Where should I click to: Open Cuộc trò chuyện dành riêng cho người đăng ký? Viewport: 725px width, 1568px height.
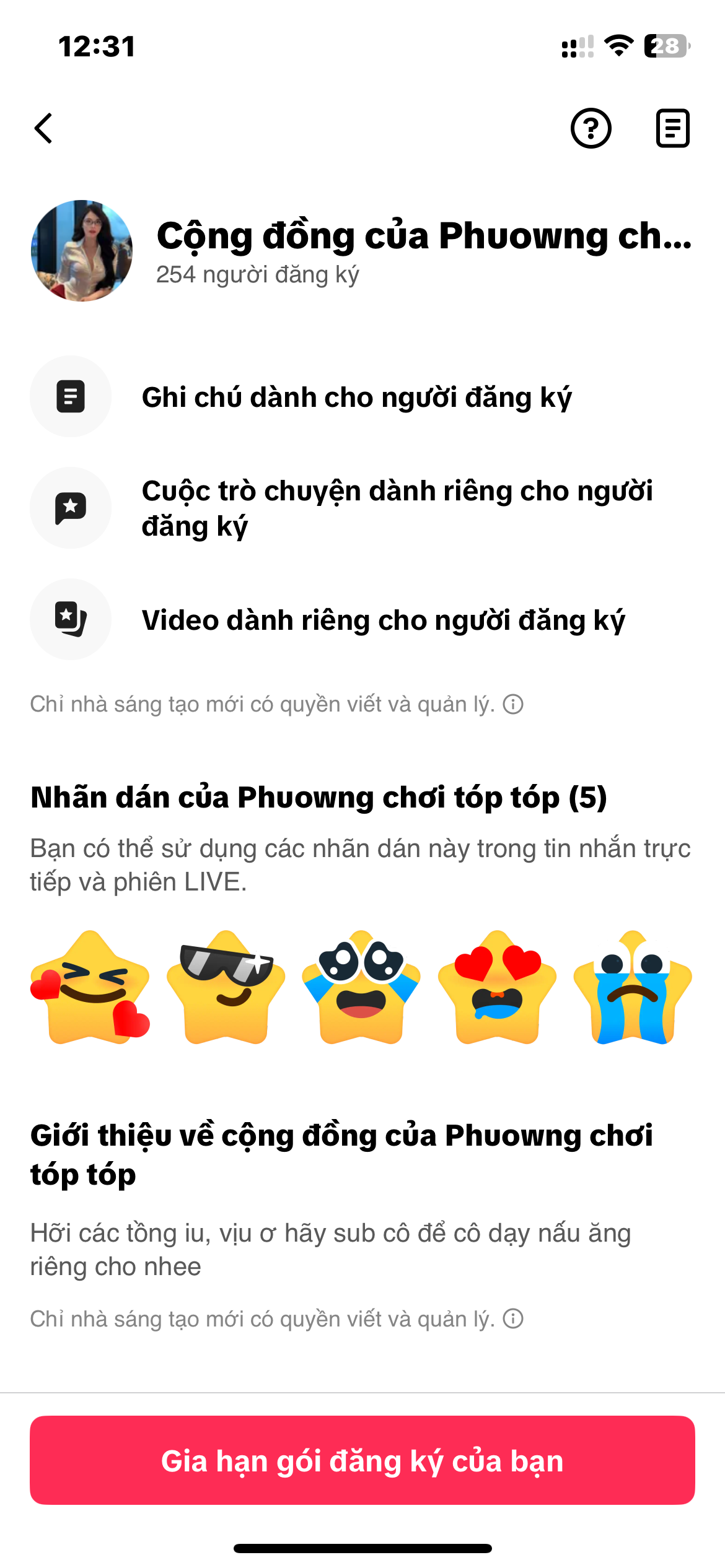[397, 508]
